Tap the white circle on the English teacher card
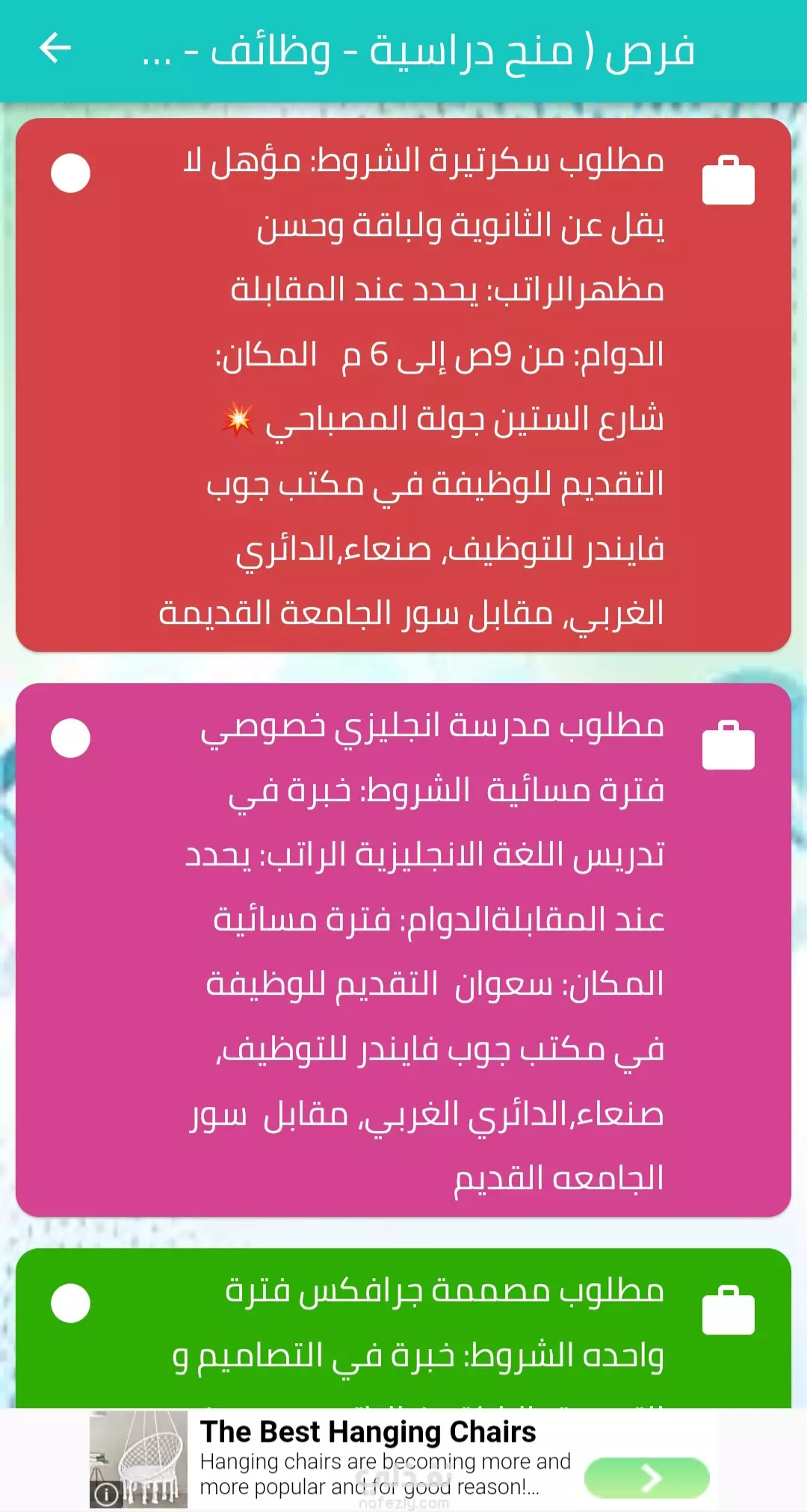 pyautogui.click(x=70, y=738)
